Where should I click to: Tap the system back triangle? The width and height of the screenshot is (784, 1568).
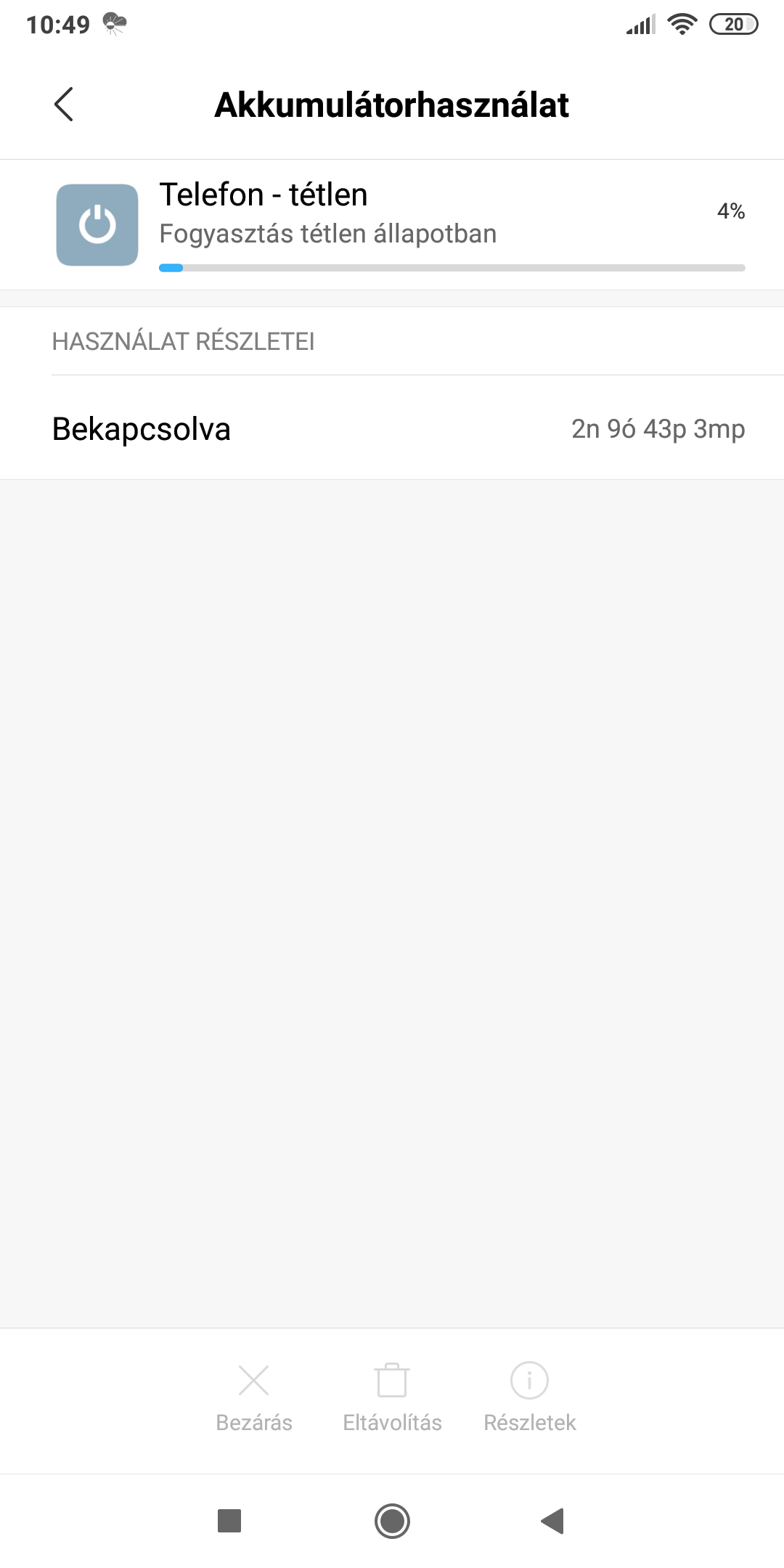click(x=552, y=1521)
